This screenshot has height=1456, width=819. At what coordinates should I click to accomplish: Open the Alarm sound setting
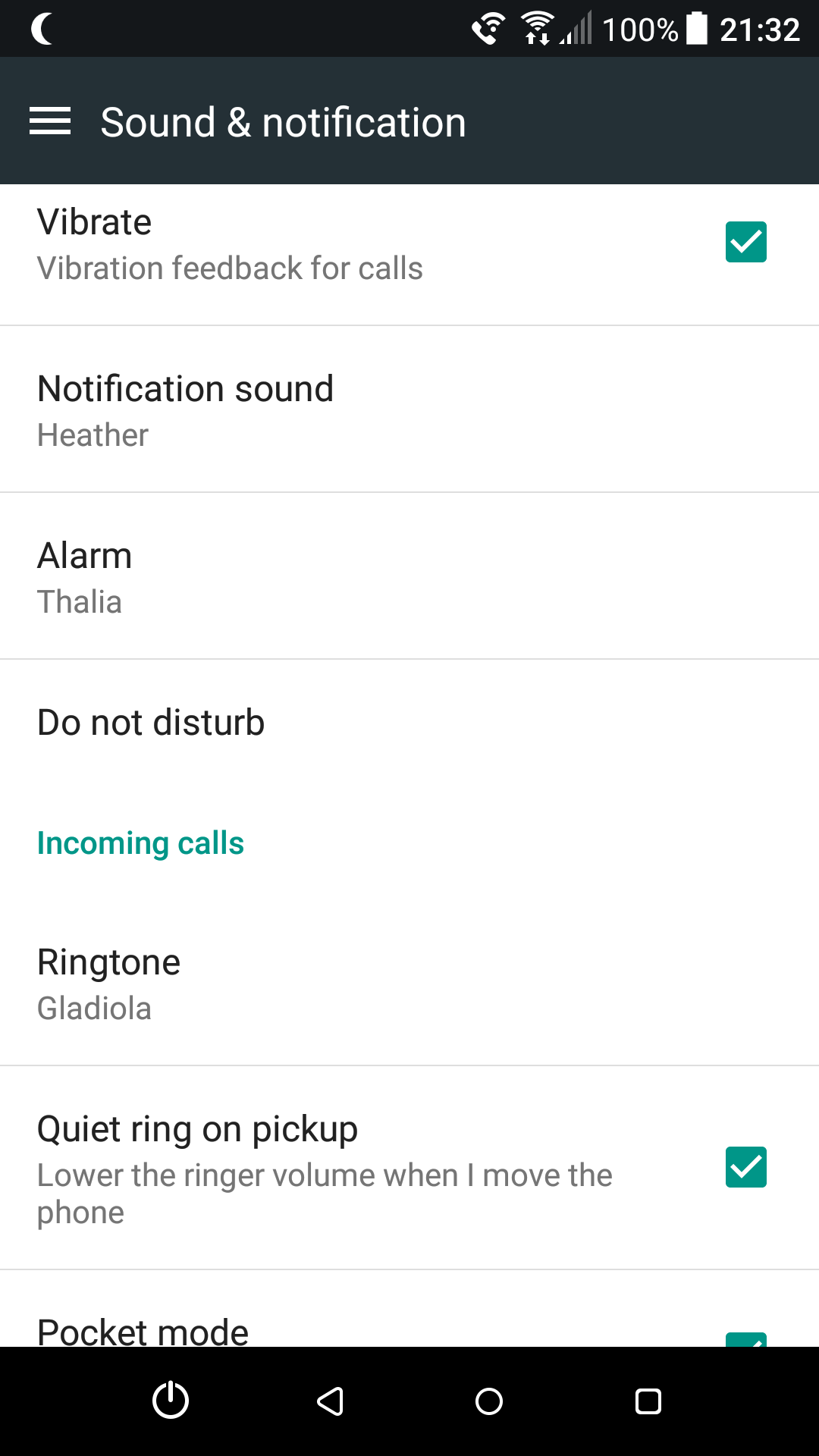pyautogui.click(x=409, y=576)
